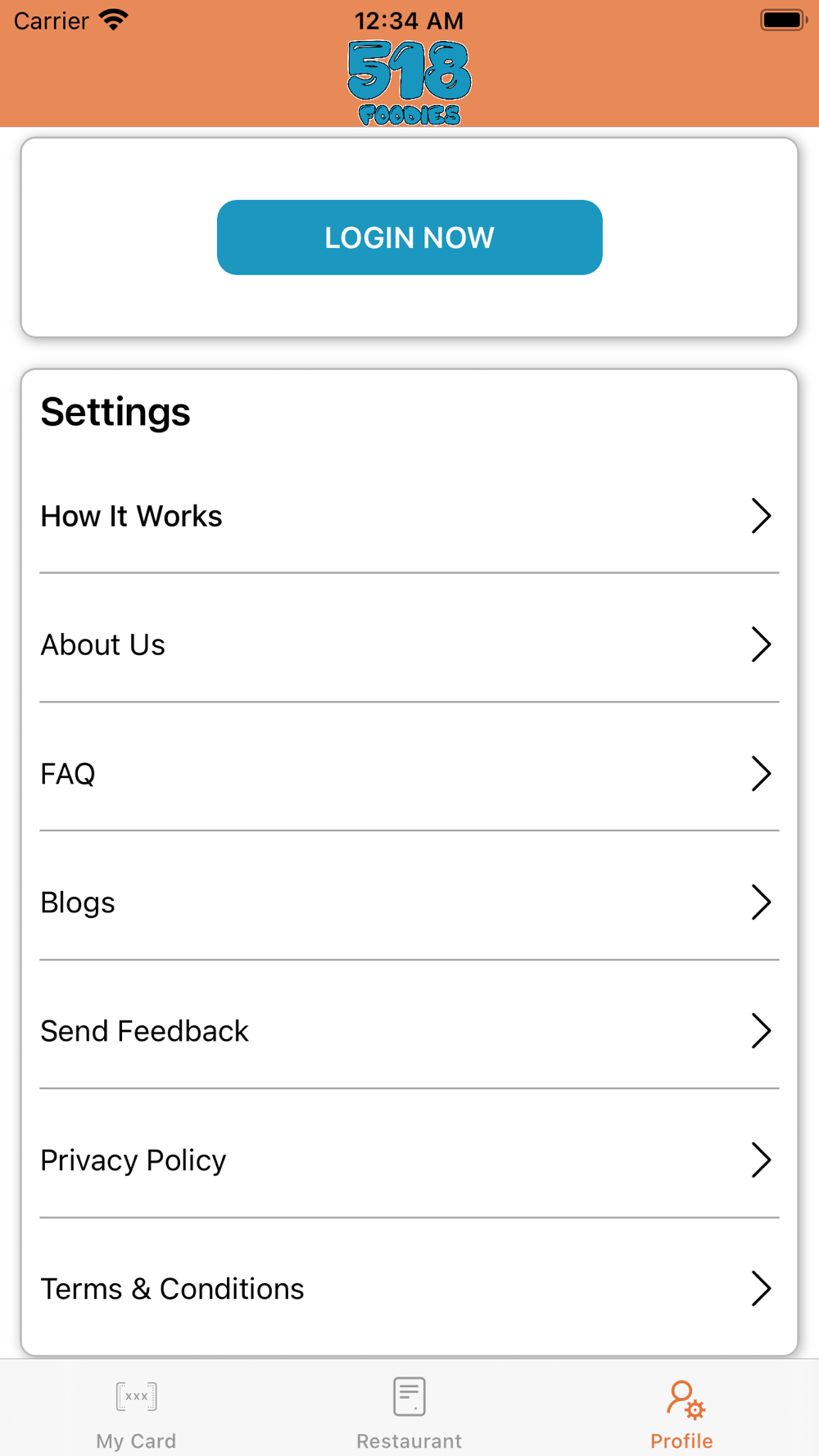Screen dimensions: 819x1456
Task: Open Terms & Conditions
Action: pos(409,1288)
